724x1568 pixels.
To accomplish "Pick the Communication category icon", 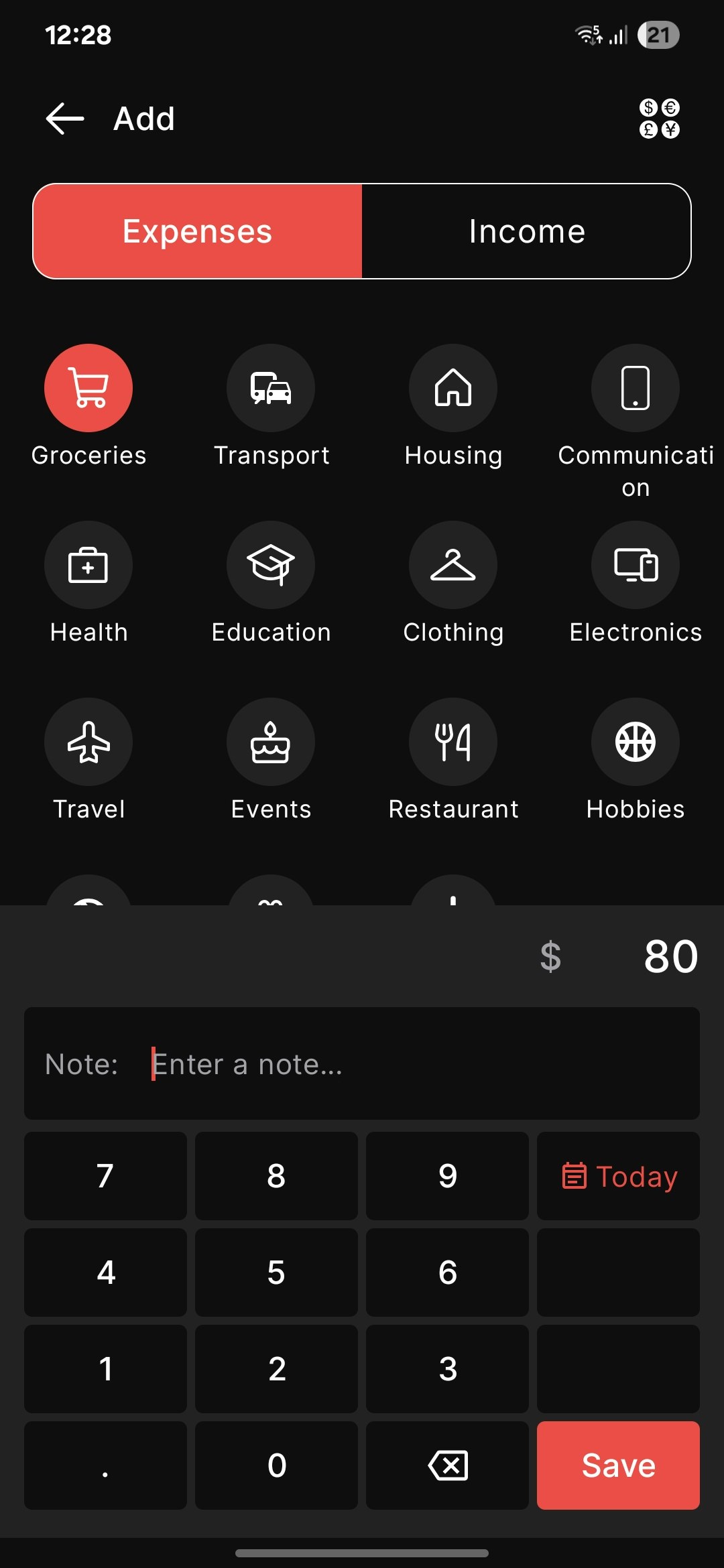I will pos(636,387).
